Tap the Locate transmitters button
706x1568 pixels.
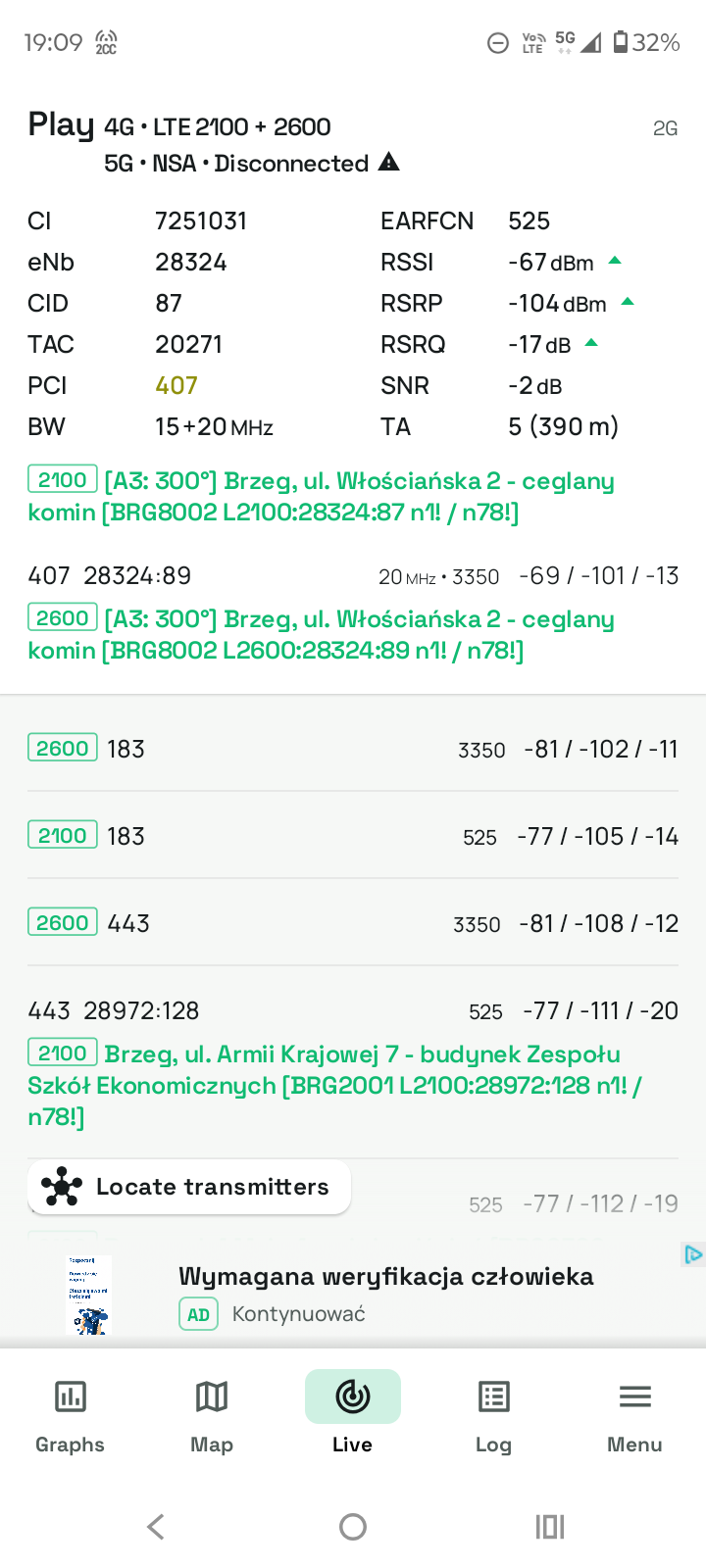[189, 1187]
